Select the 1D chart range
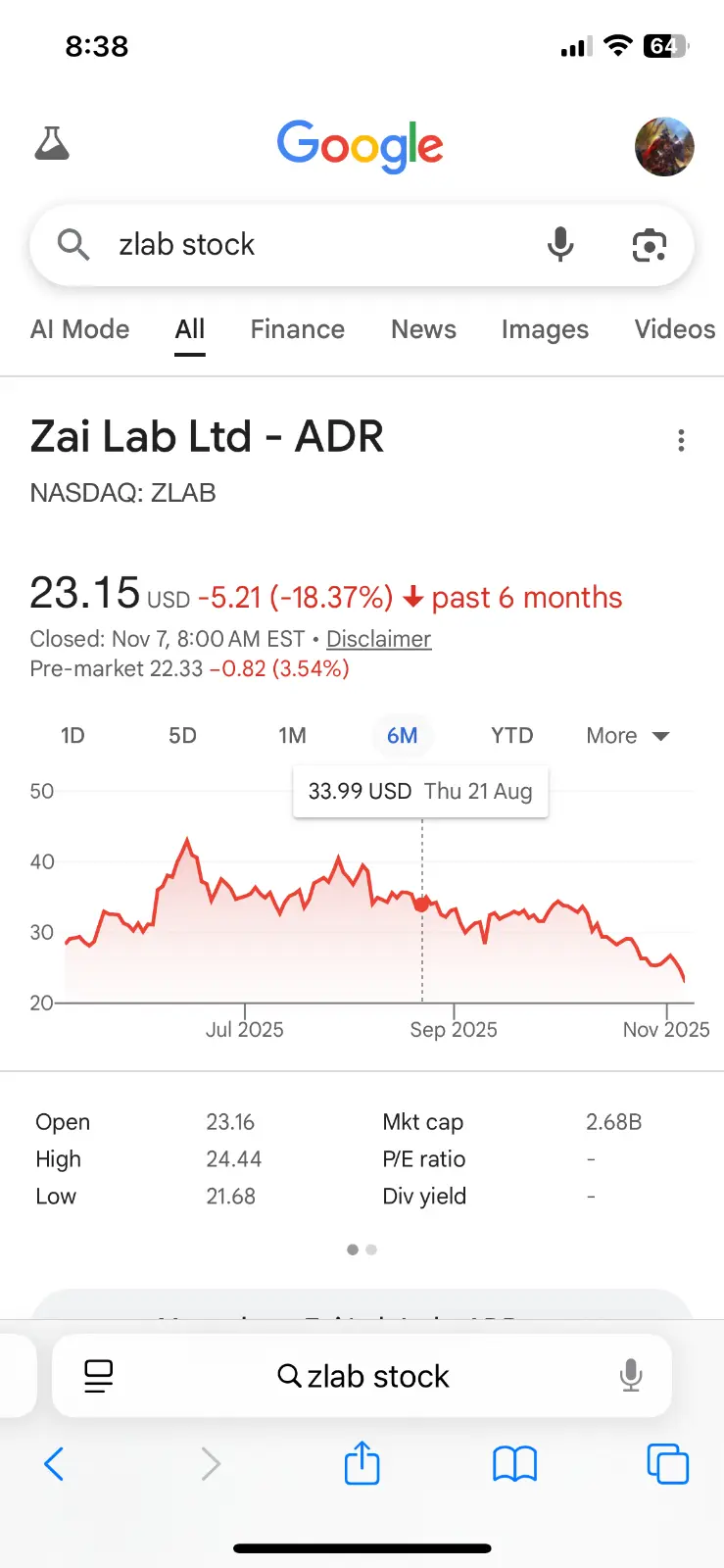Viewport: 724px width, 1568px height. point(72,736)
